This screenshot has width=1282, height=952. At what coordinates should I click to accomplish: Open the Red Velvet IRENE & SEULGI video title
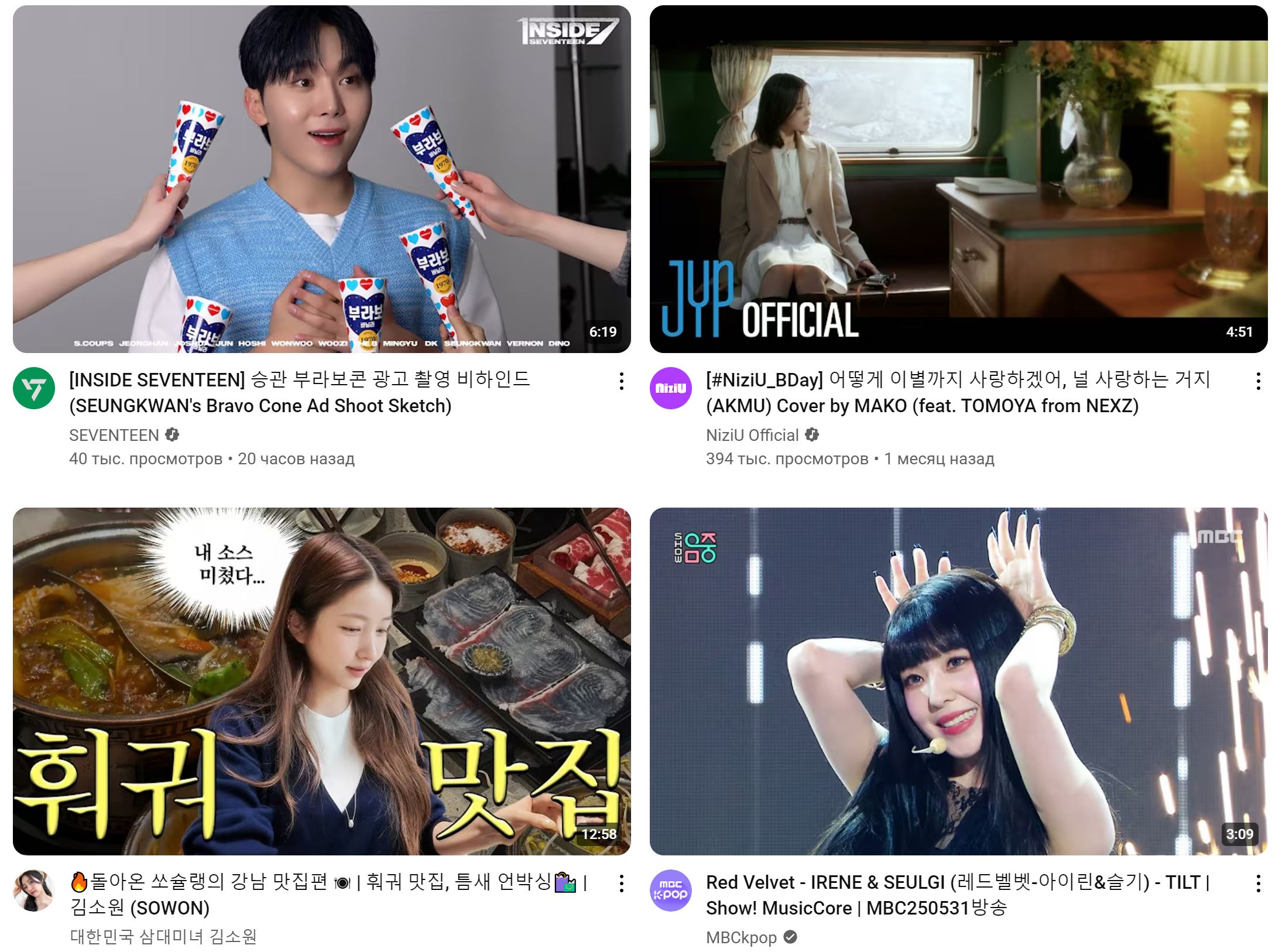pyautogui.click(x=957, y=895)
